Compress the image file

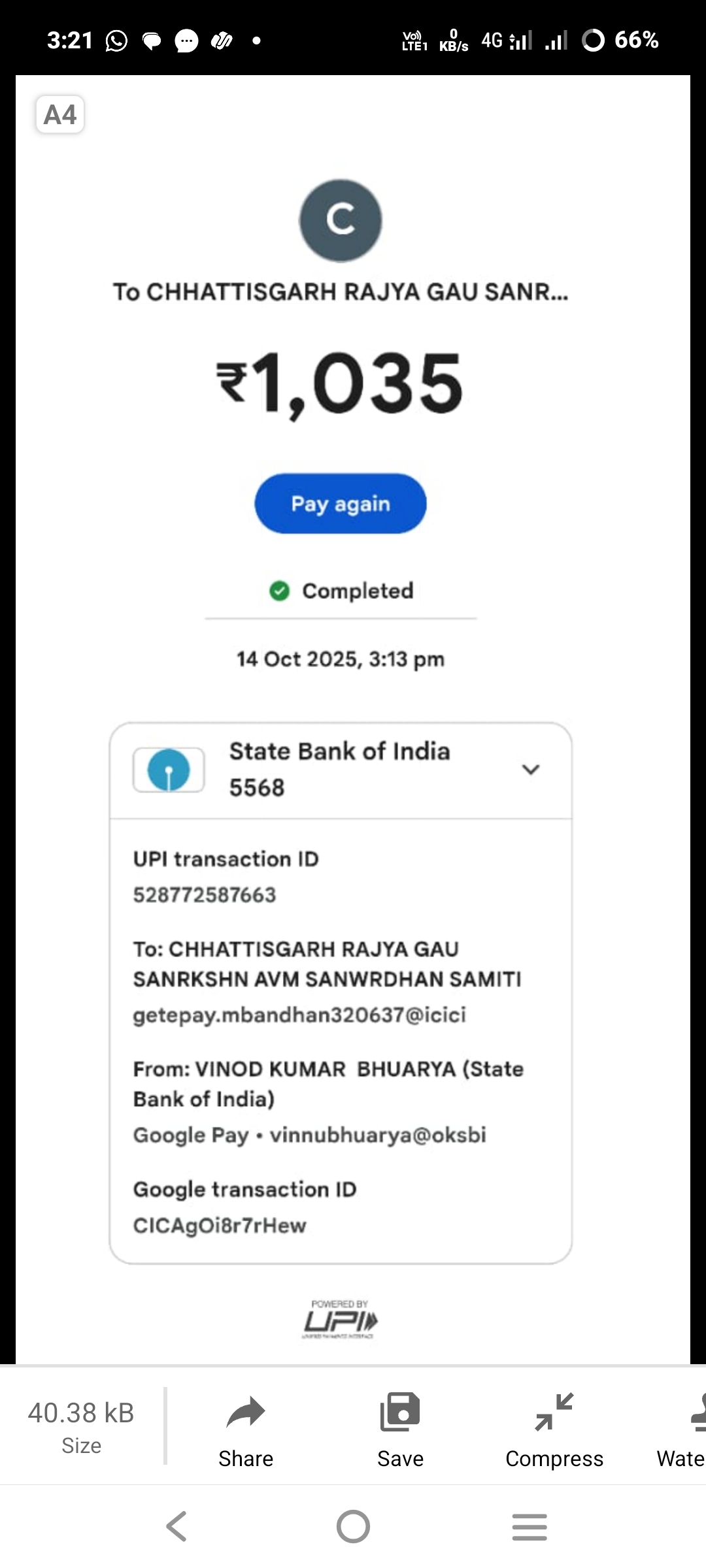coord(554,1429)
